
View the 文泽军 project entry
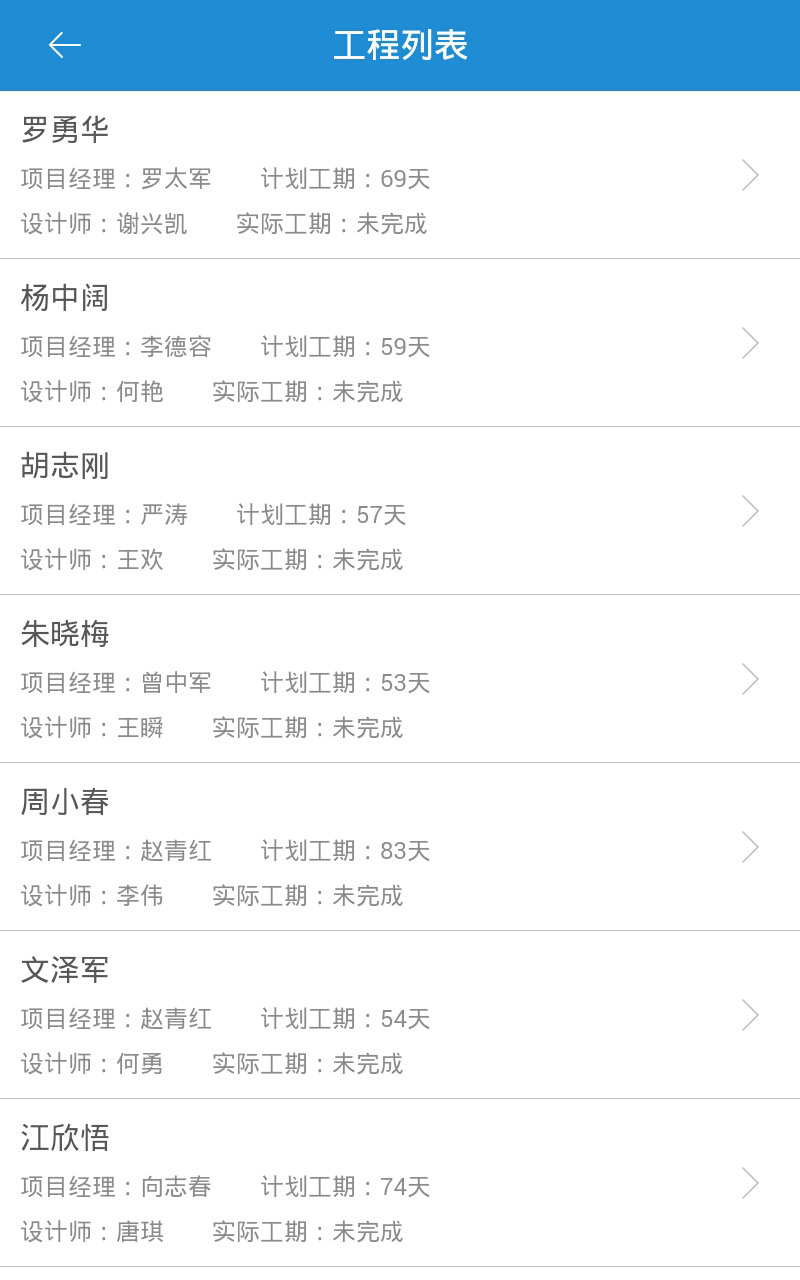(x=400, y=1015)
